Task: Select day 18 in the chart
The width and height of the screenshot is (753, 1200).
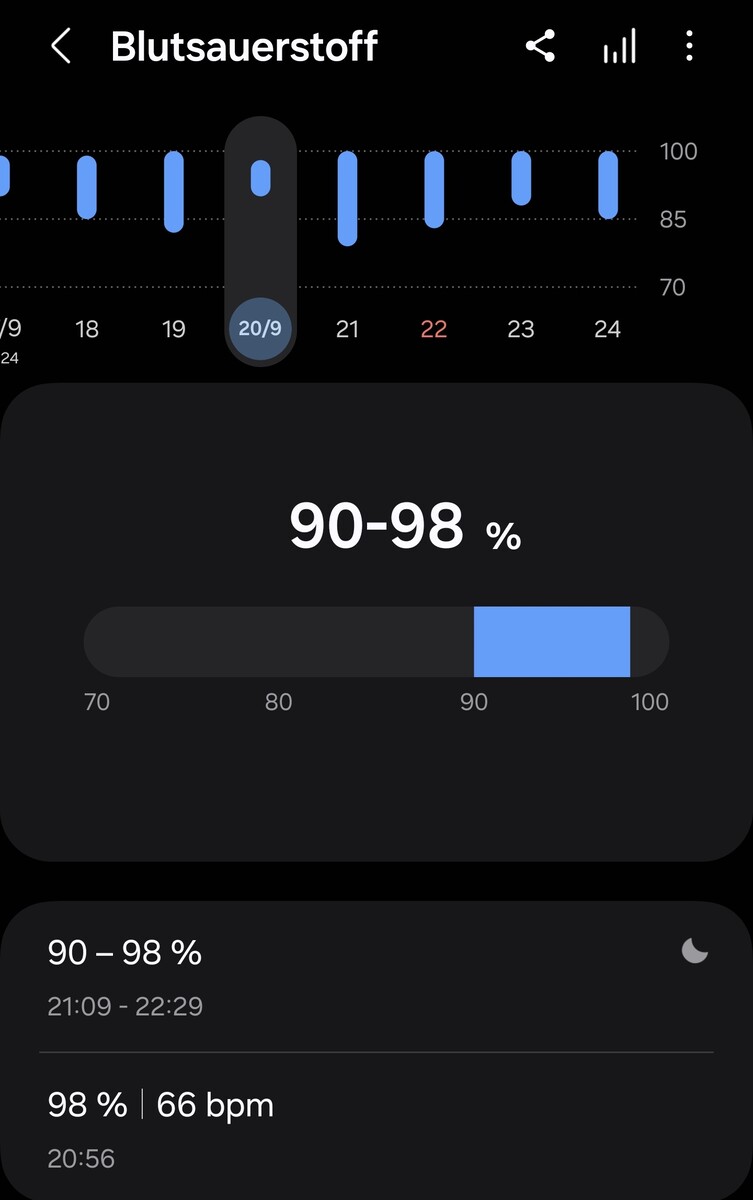Action: click(x=87, y=328)
